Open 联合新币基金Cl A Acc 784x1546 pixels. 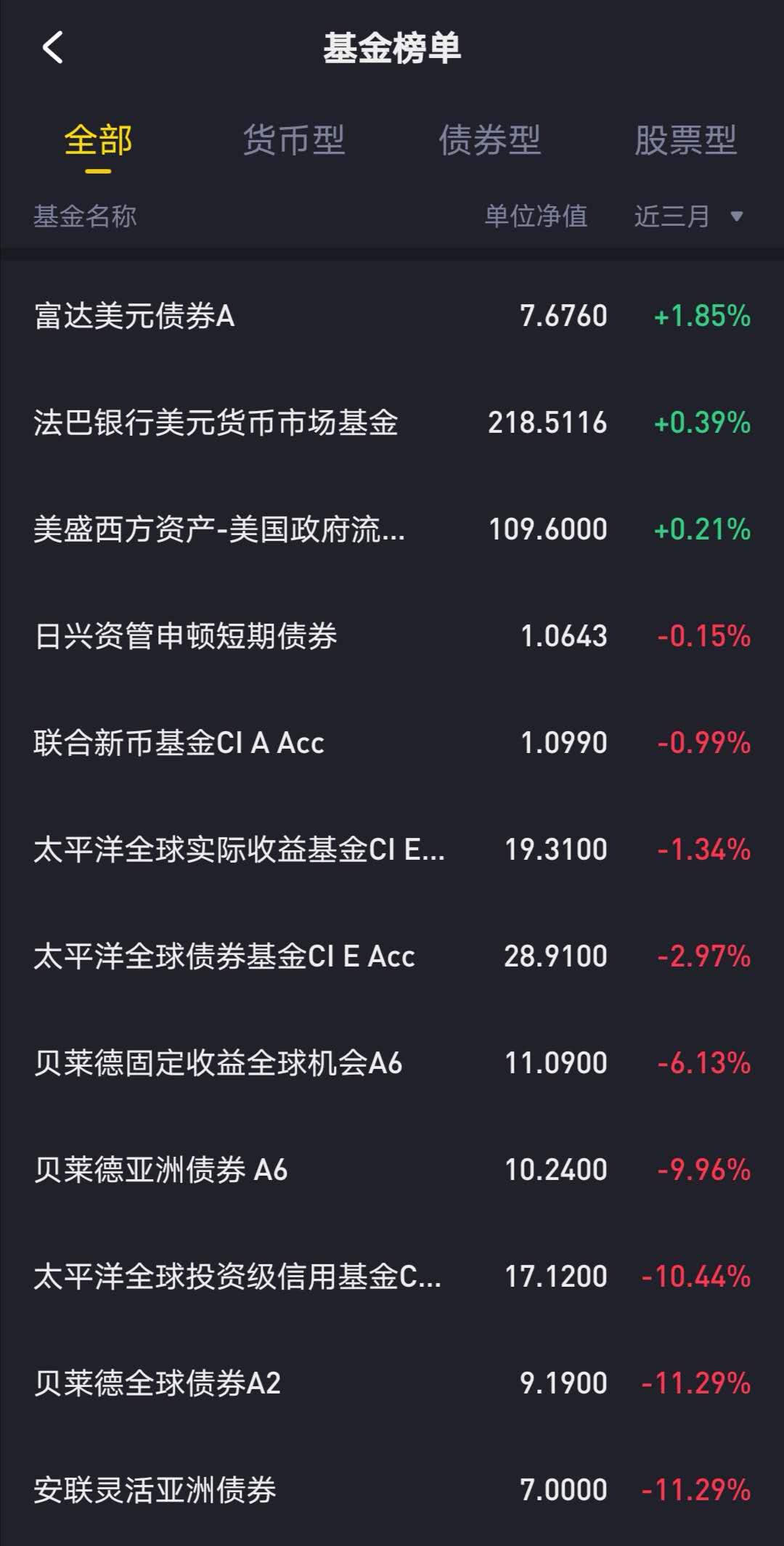tap(392, 743)
